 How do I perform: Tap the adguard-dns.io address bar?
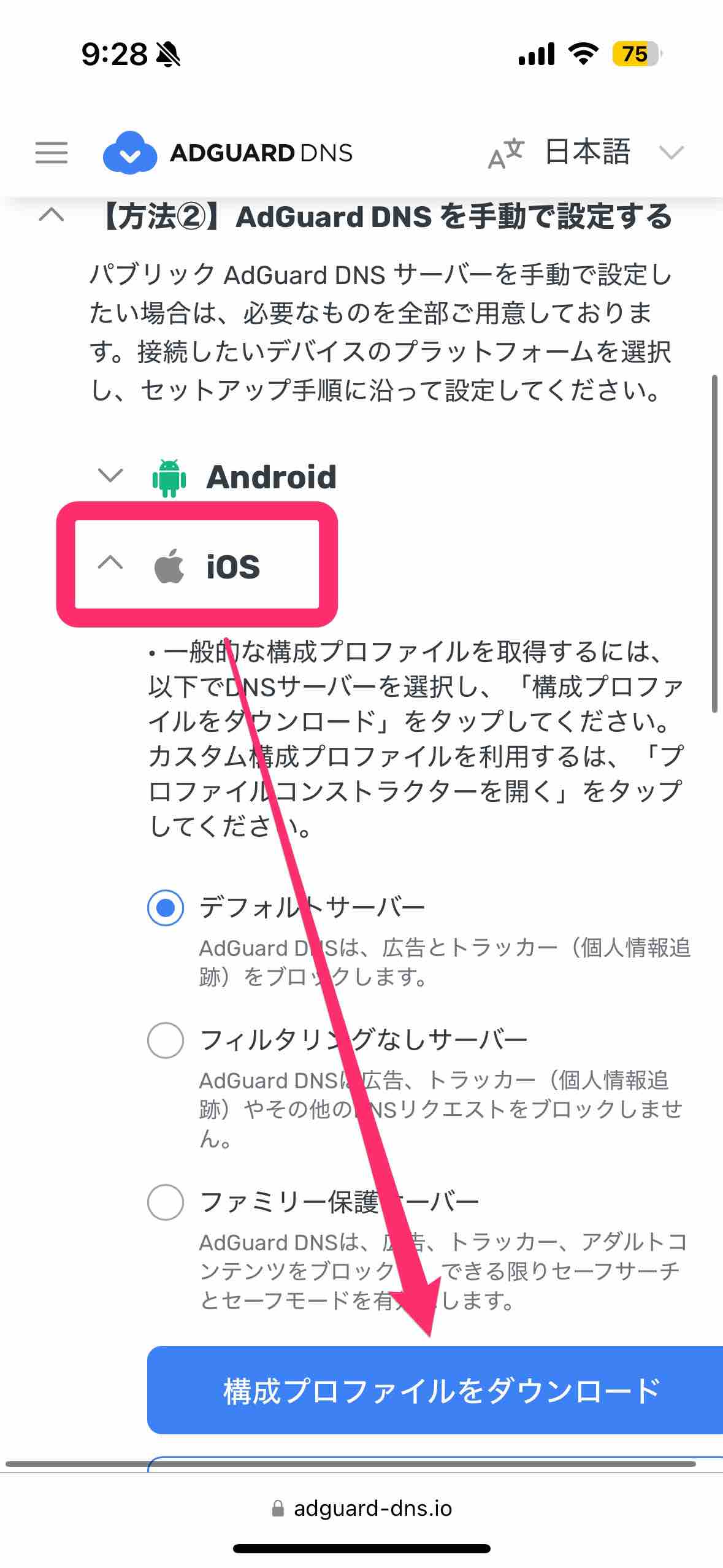tap(362, 1508)
